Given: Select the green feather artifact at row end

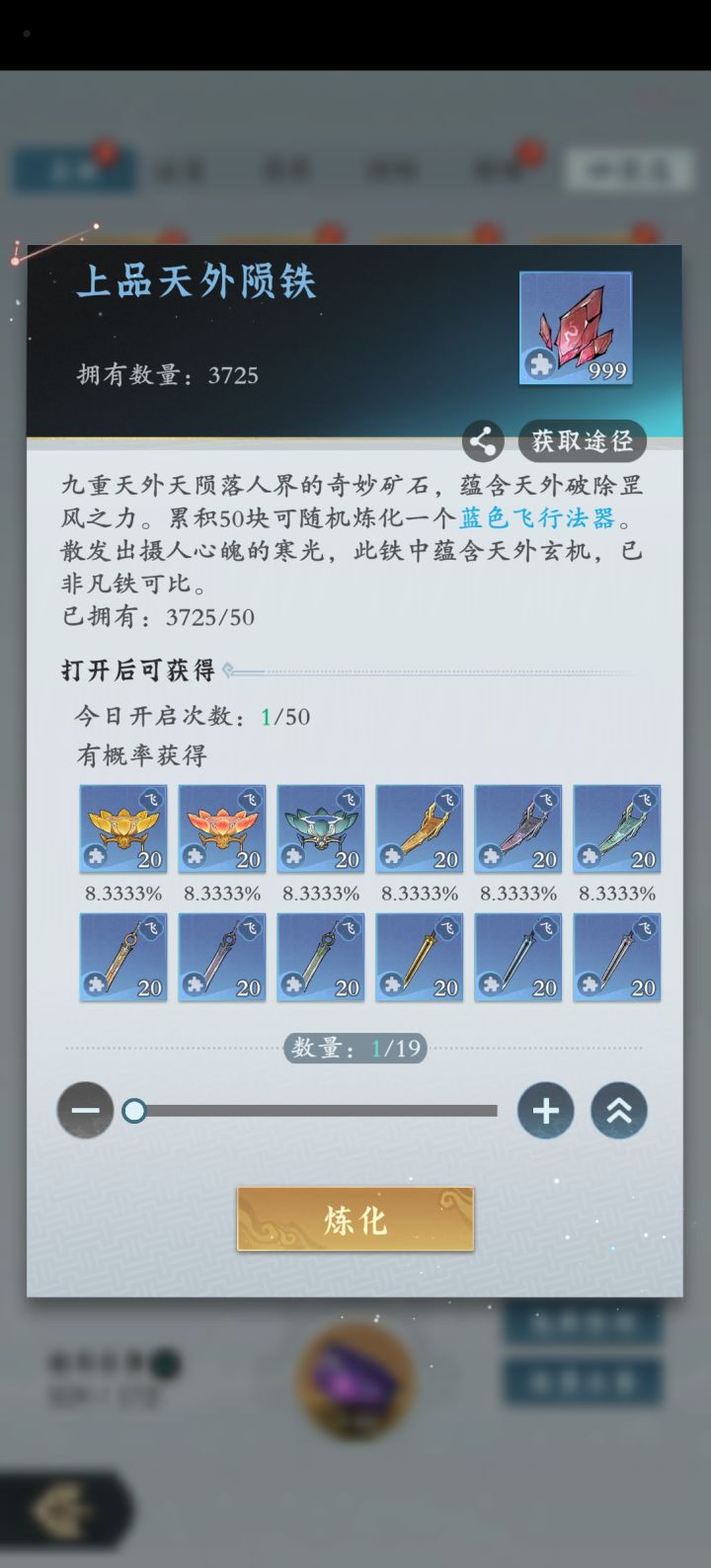Looking at the screenshot, I should point(617,829).
